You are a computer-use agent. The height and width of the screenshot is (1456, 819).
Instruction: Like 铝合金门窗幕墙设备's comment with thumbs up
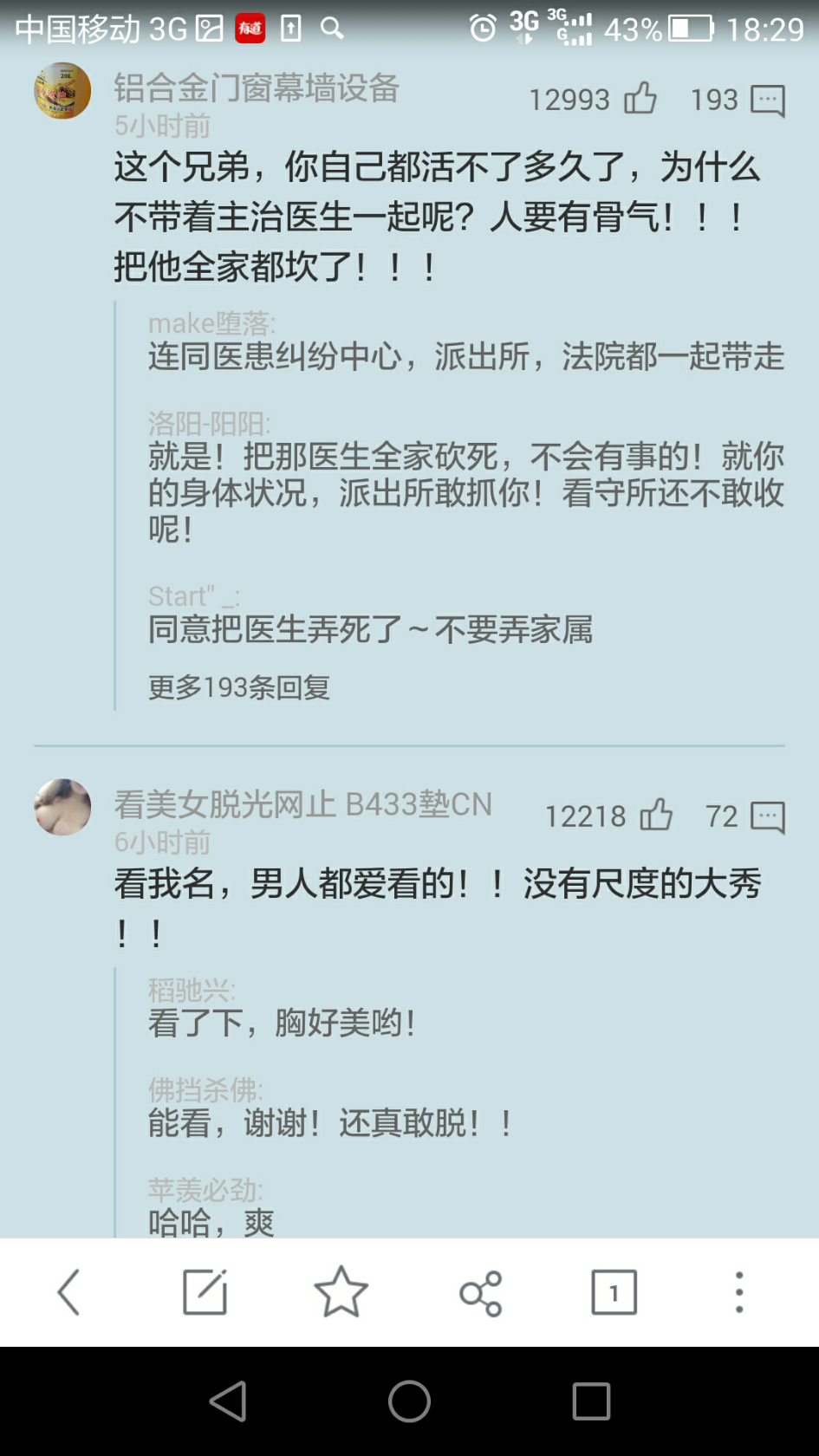click(x=641, y=99)
